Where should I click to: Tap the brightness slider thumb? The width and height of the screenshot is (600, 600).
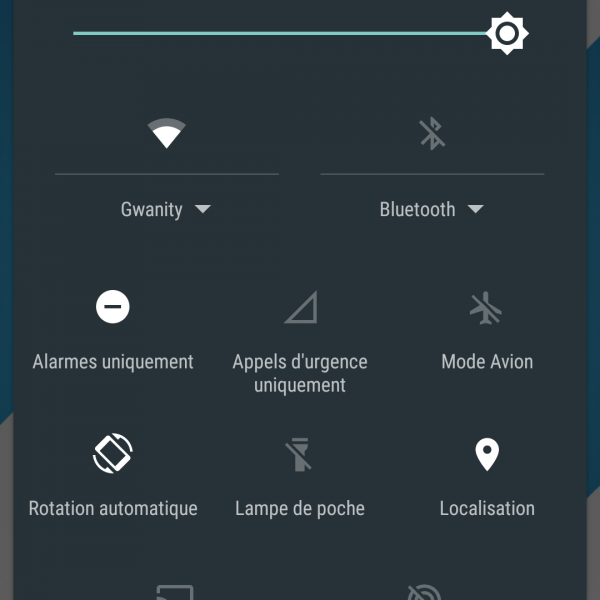click(507, 34)
